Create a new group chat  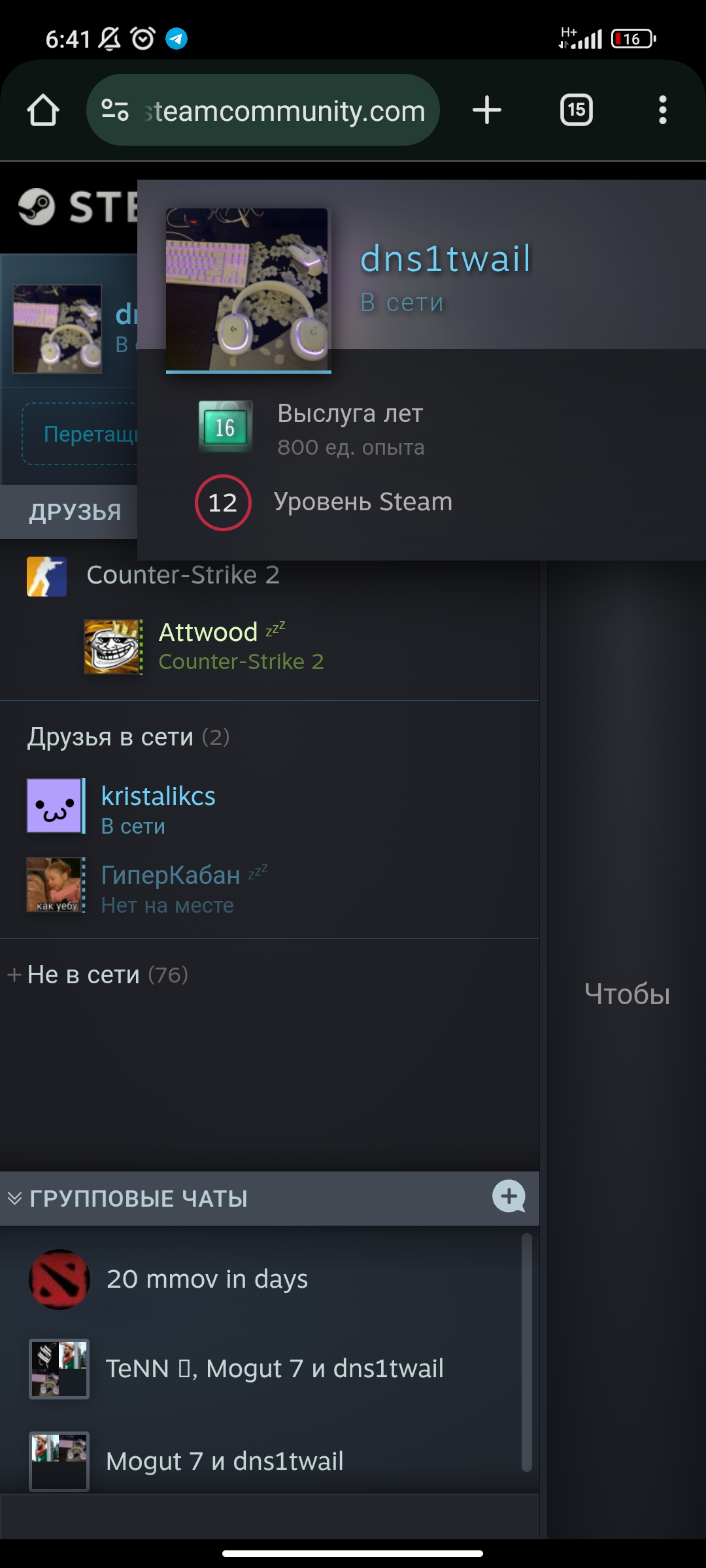pyautogui.click(x=509, y=1196)
